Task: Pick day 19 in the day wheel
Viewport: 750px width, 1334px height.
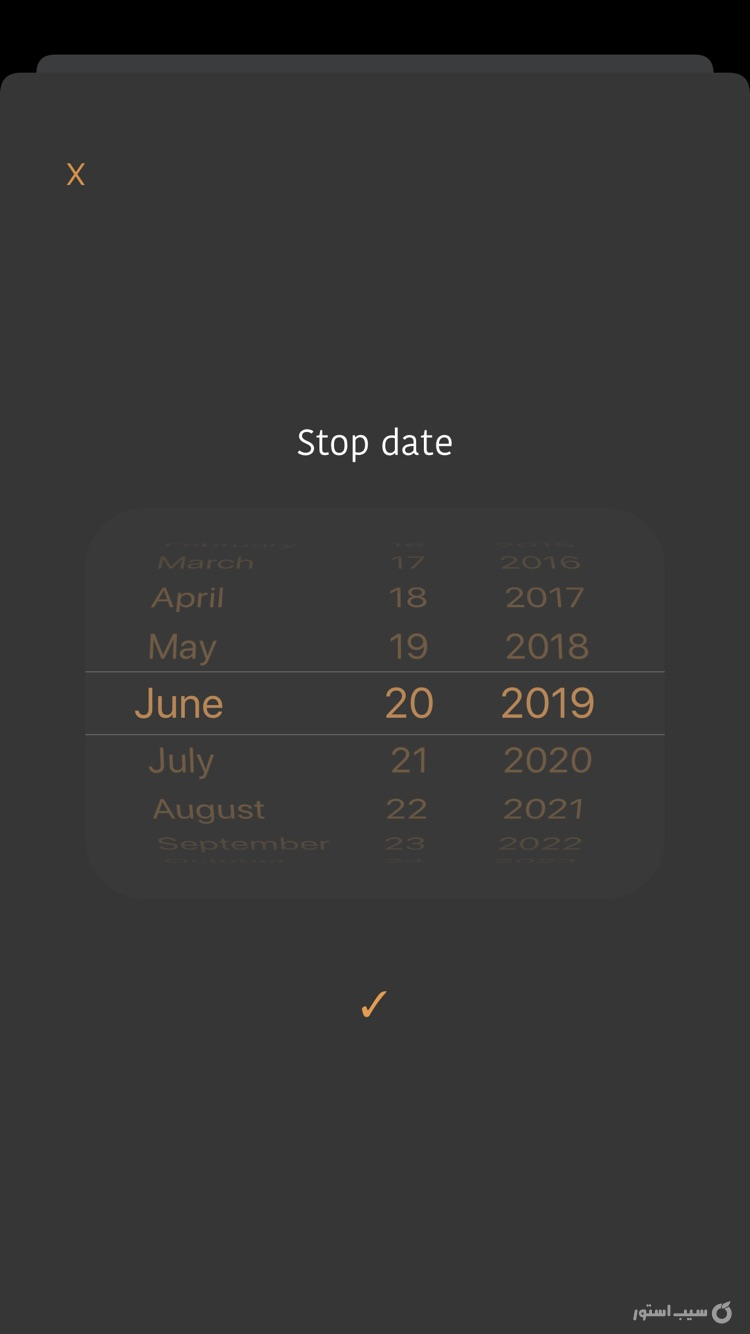Action: (x=408, y=646)
